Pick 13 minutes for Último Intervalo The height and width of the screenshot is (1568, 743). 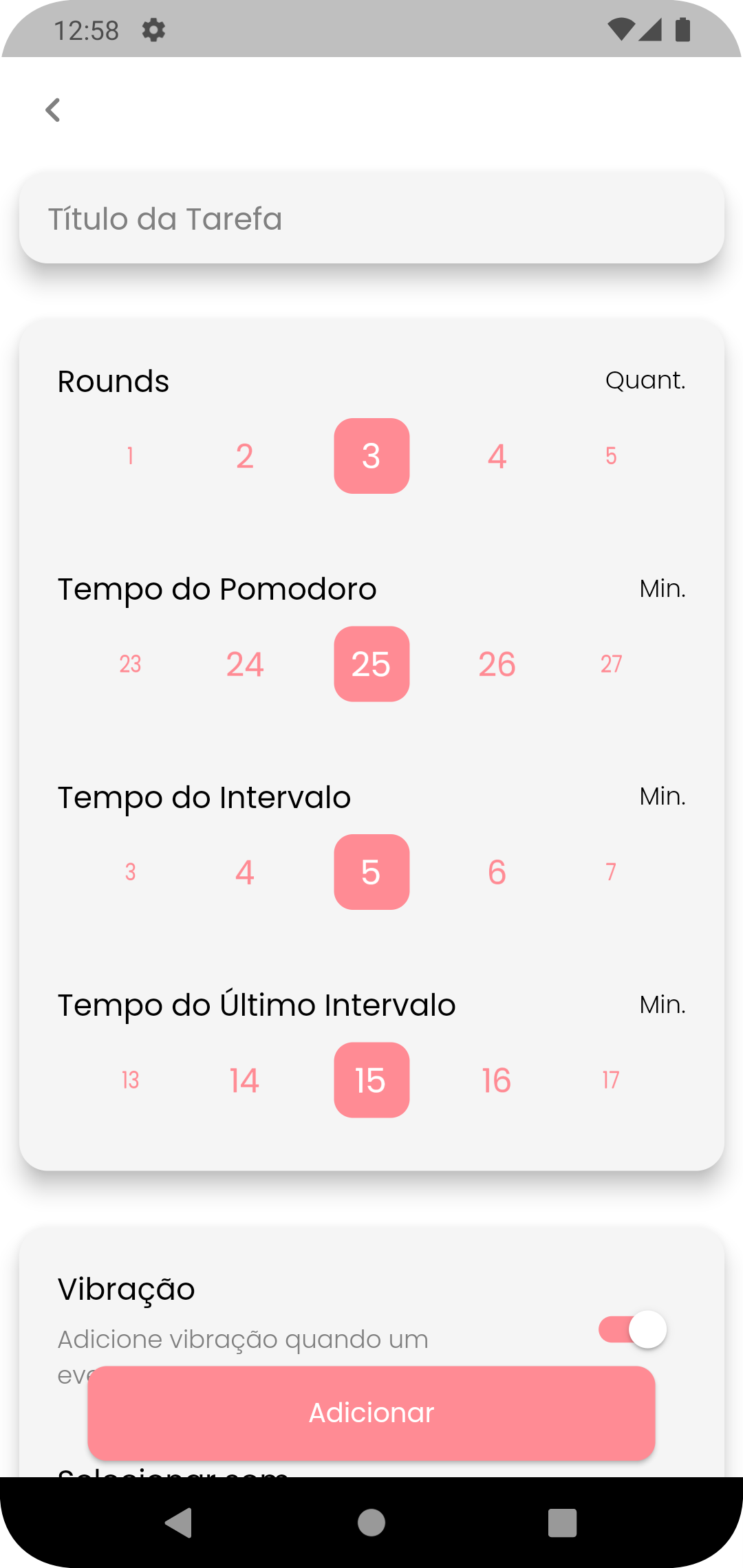130,1080
